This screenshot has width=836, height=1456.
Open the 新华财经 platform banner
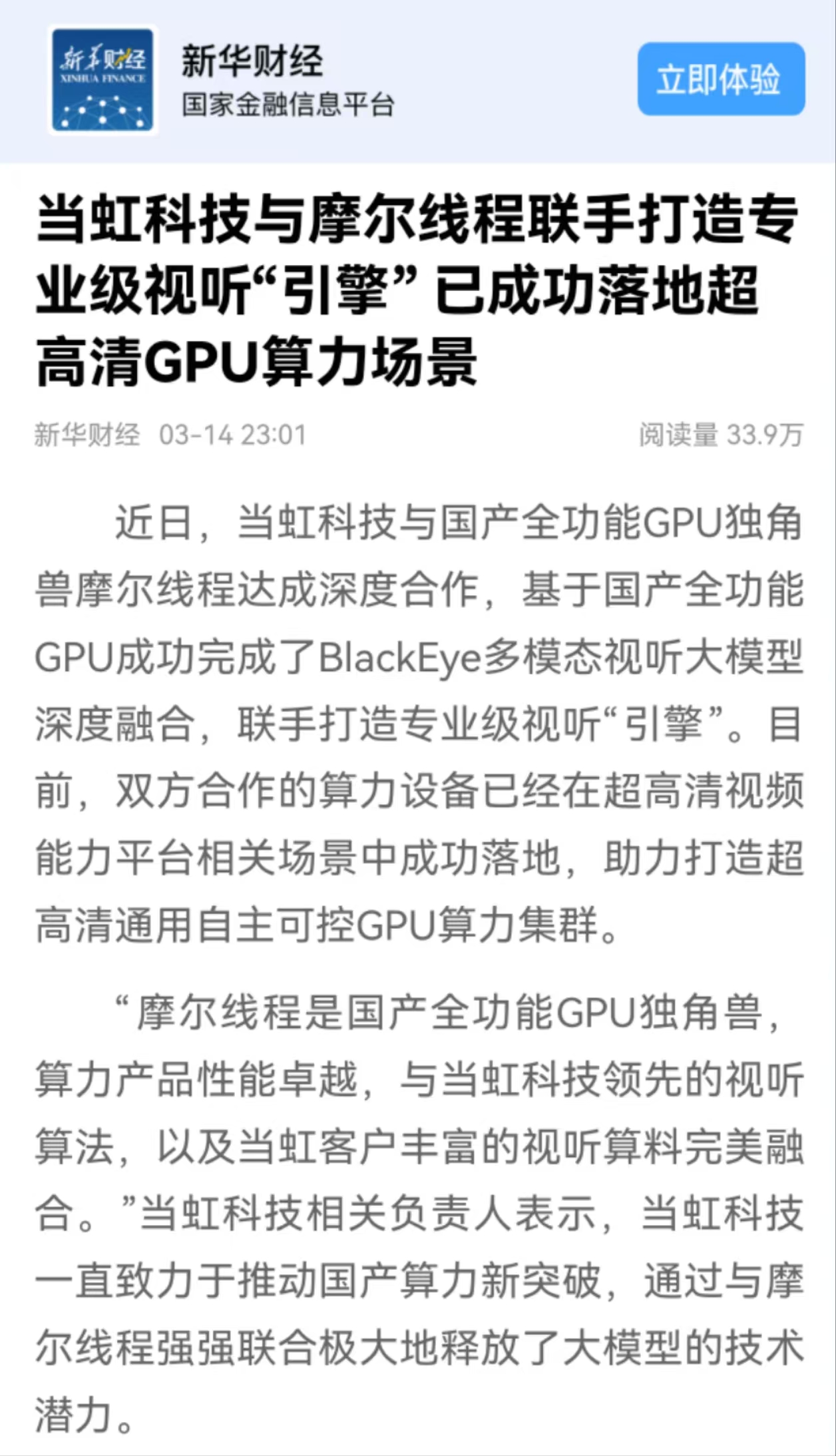click(x=253, y=80)
